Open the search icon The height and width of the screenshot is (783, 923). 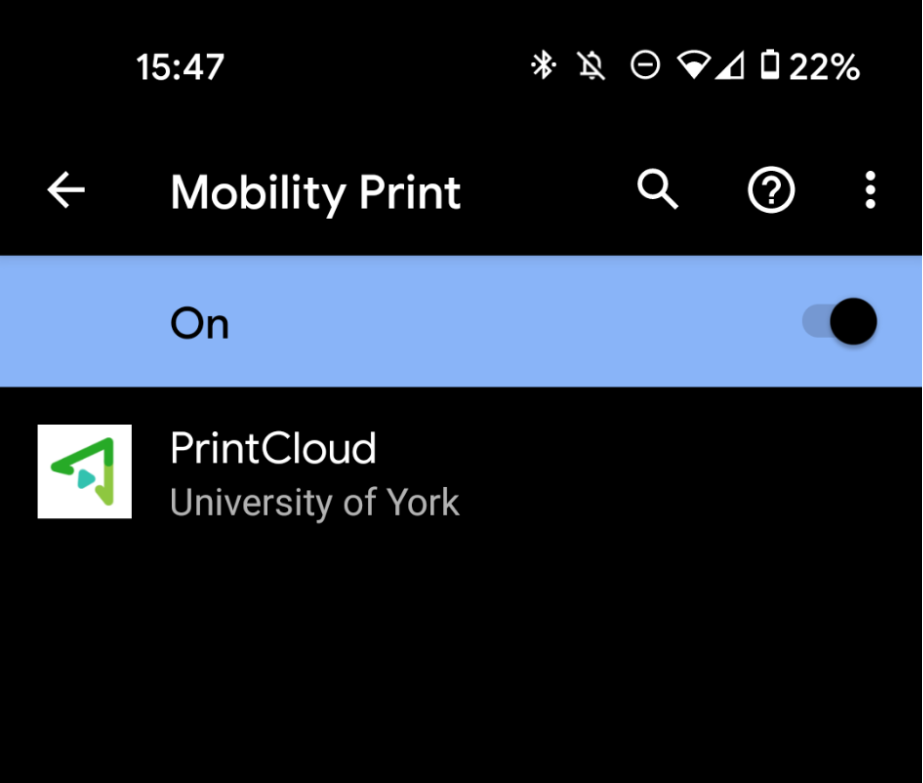point(658,189)
